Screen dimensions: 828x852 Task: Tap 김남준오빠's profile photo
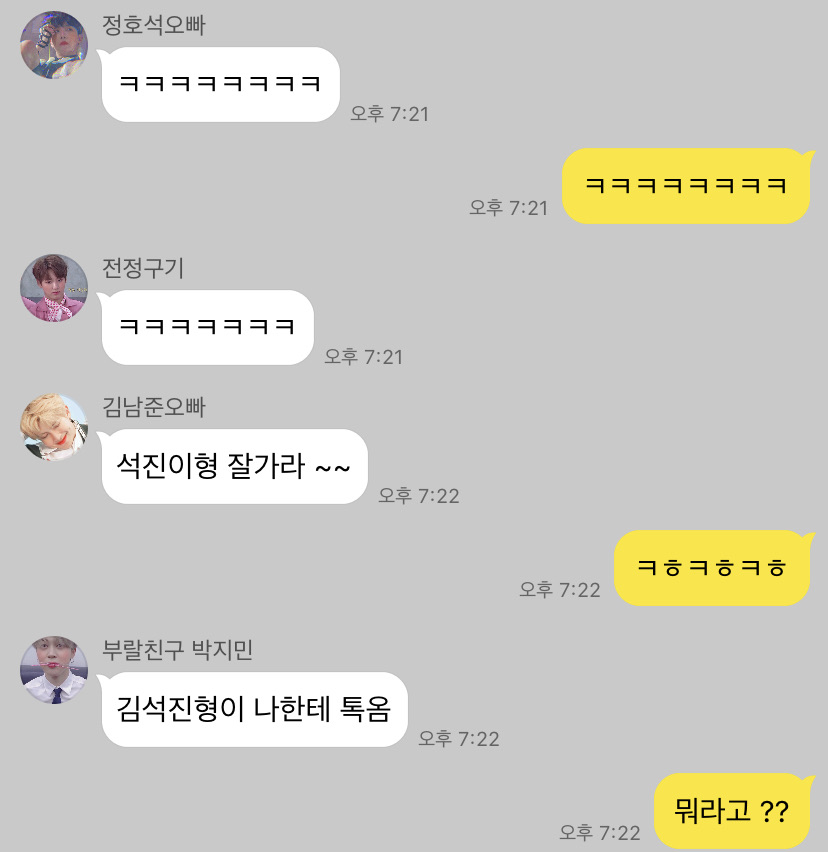pos(54,427)
